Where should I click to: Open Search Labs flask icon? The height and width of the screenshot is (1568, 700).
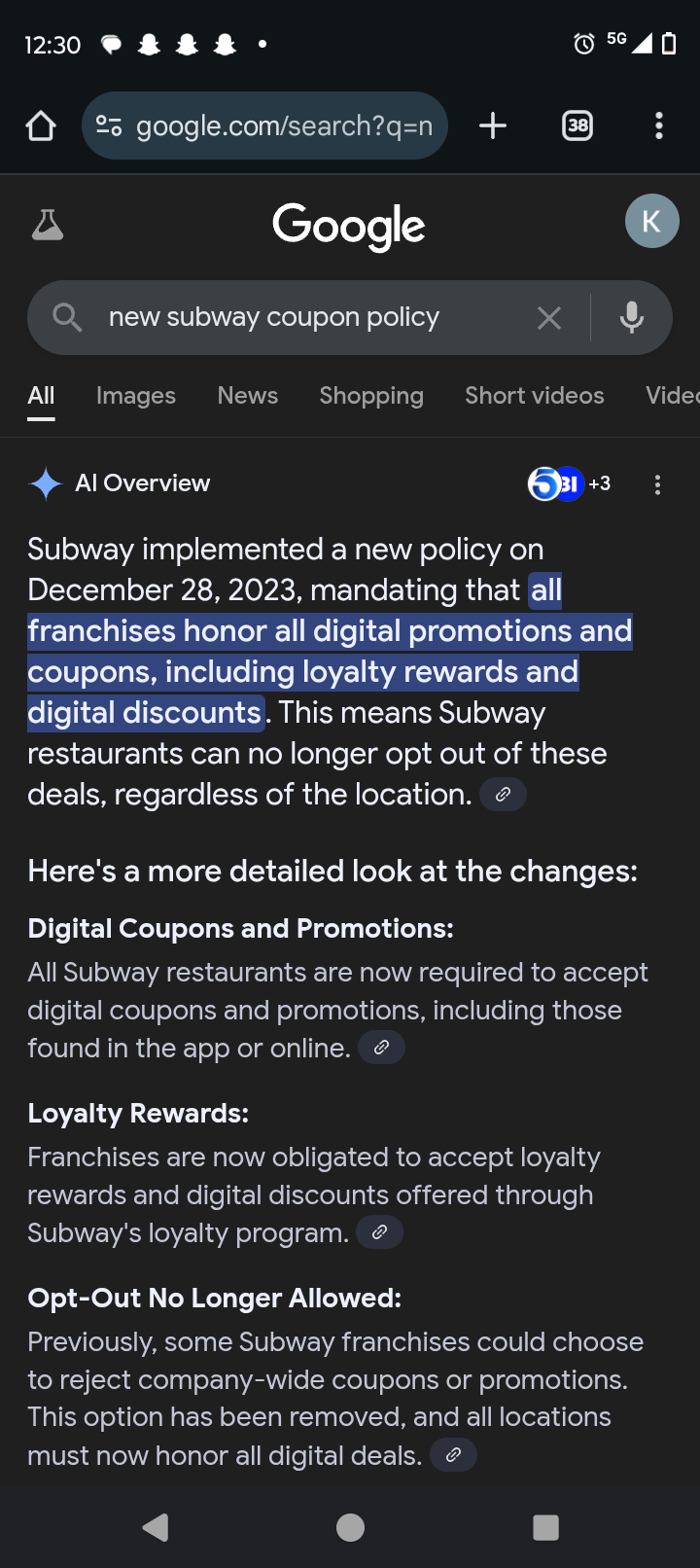coord(47,226)
